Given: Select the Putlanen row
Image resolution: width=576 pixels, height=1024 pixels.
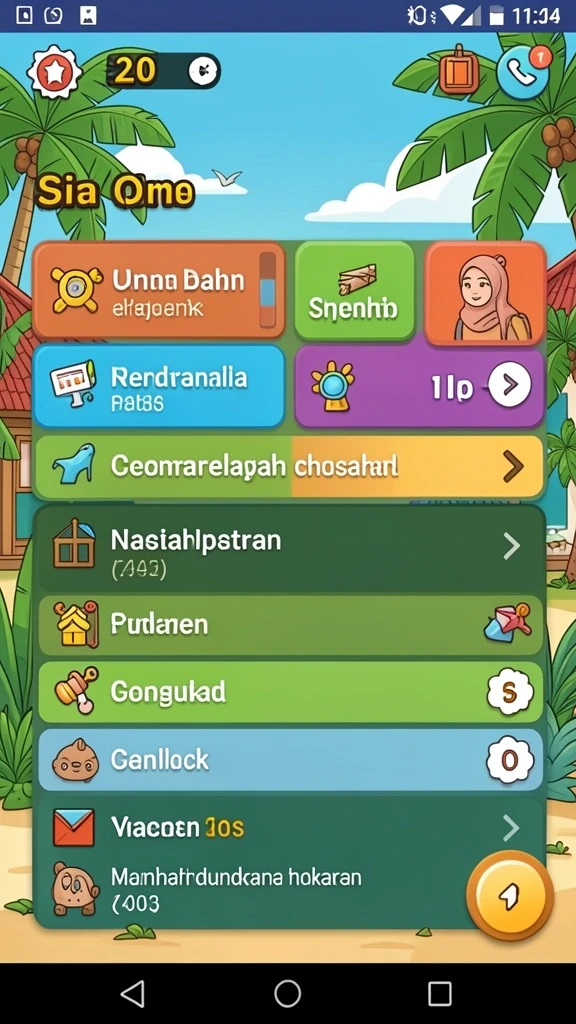Looking at the screenshot, I should click(291, 625).
